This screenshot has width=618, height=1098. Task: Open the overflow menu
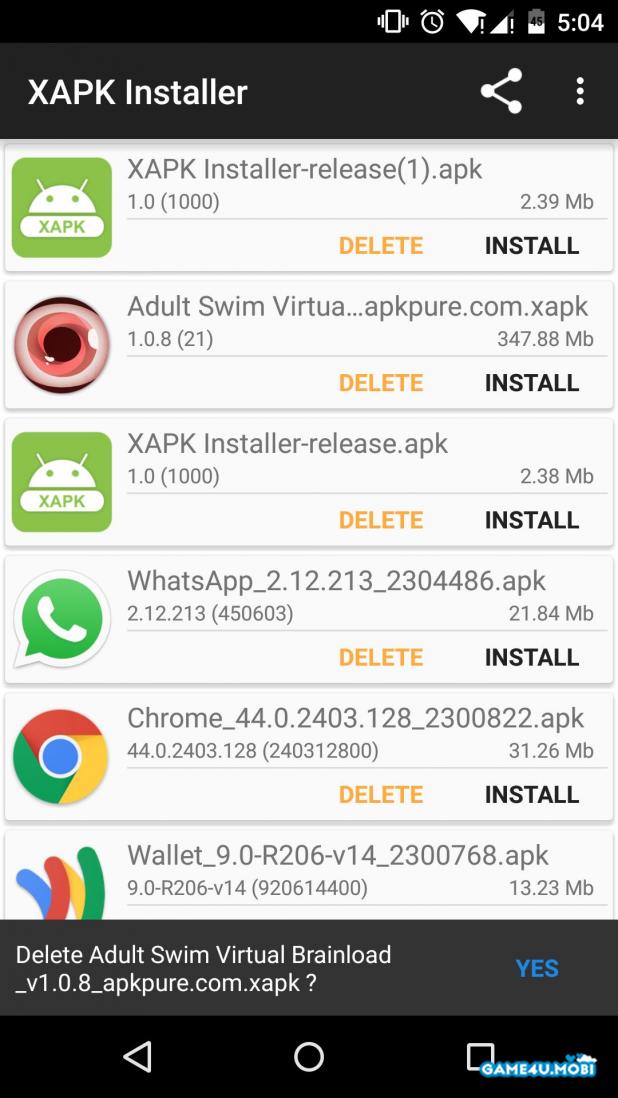pyautogui.click(x=580, y=91)
